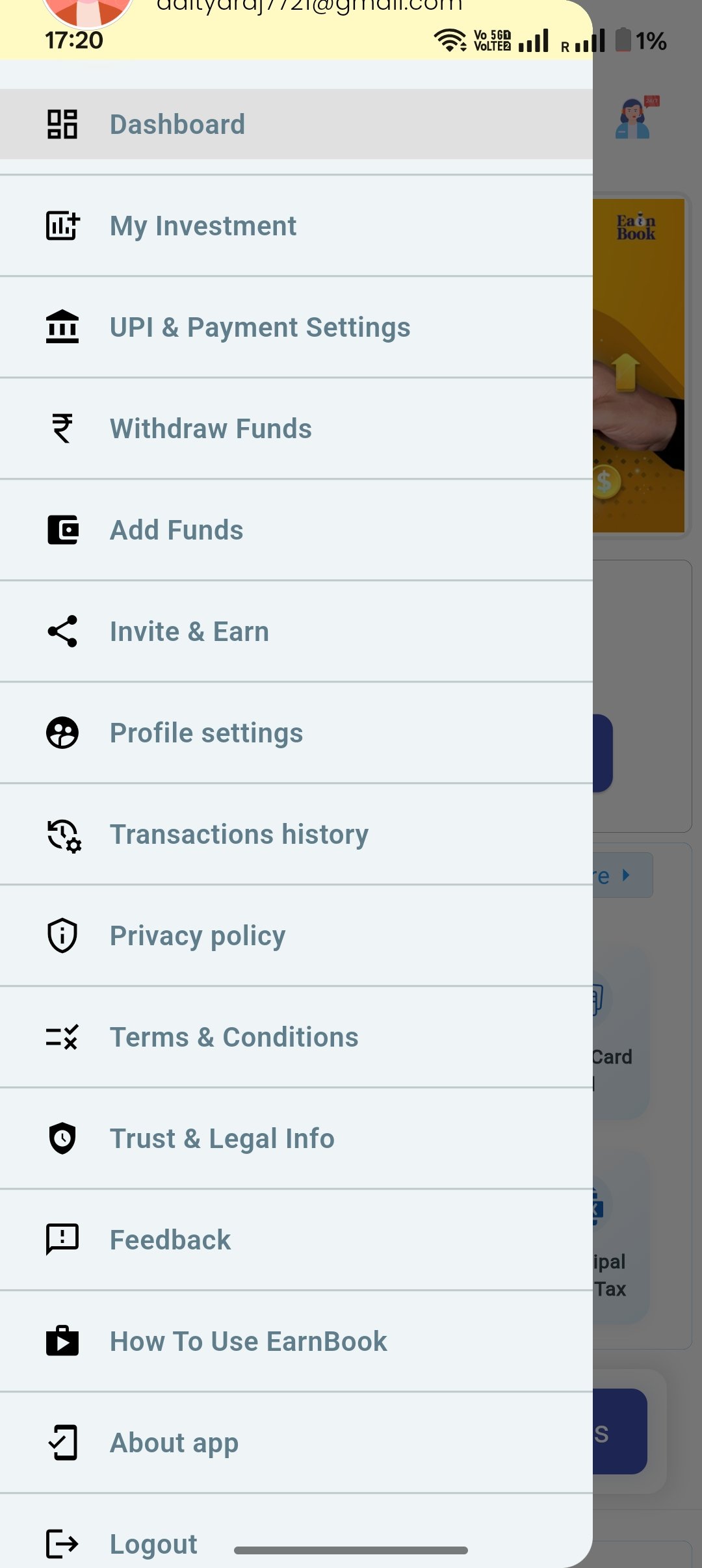702x1568 pixels.
Task: Open Add Funds
Action: (x=176, y=530)
